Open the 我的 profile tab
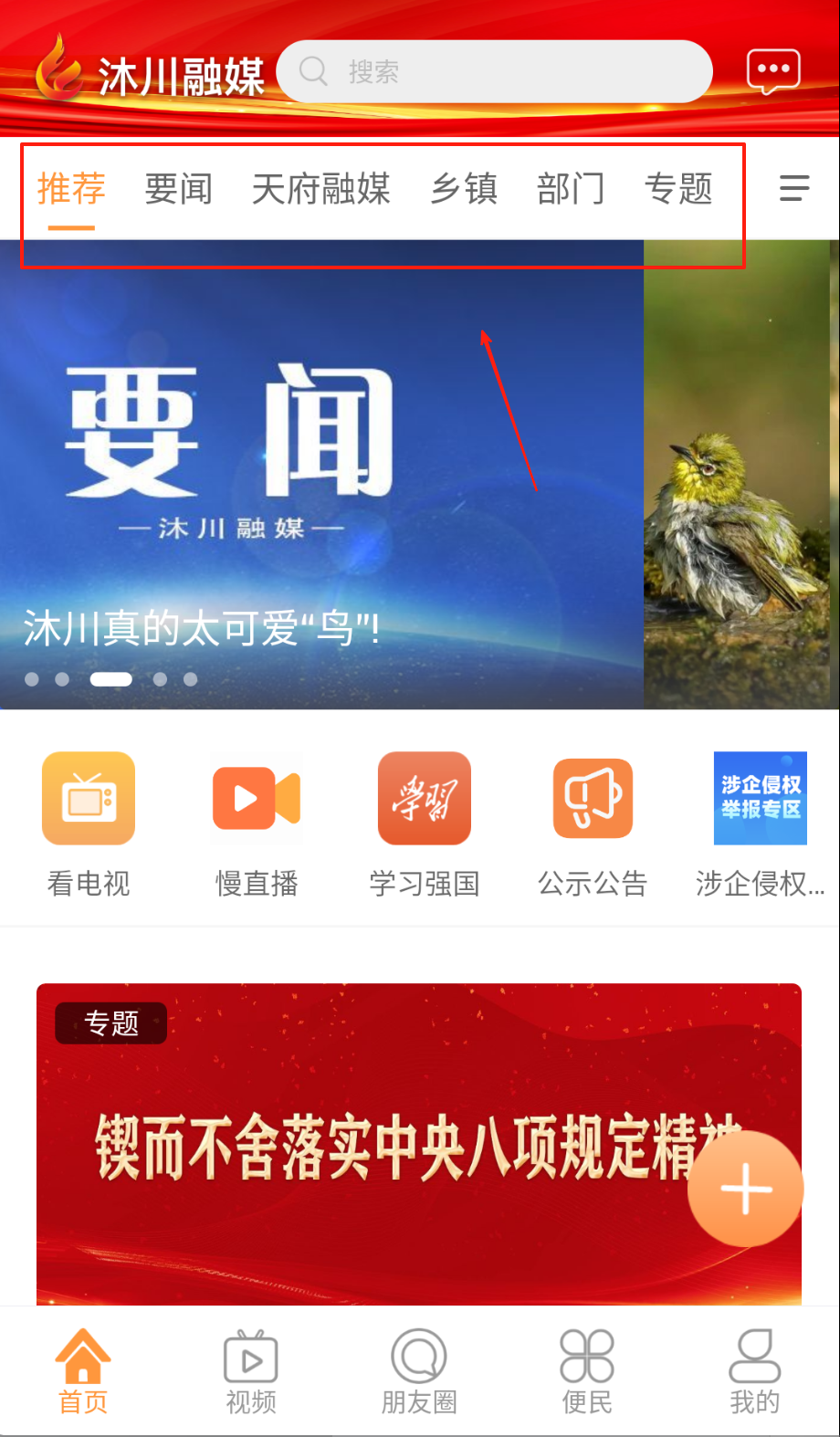Screen dimensions: 840x1437 click(754, 1371)
